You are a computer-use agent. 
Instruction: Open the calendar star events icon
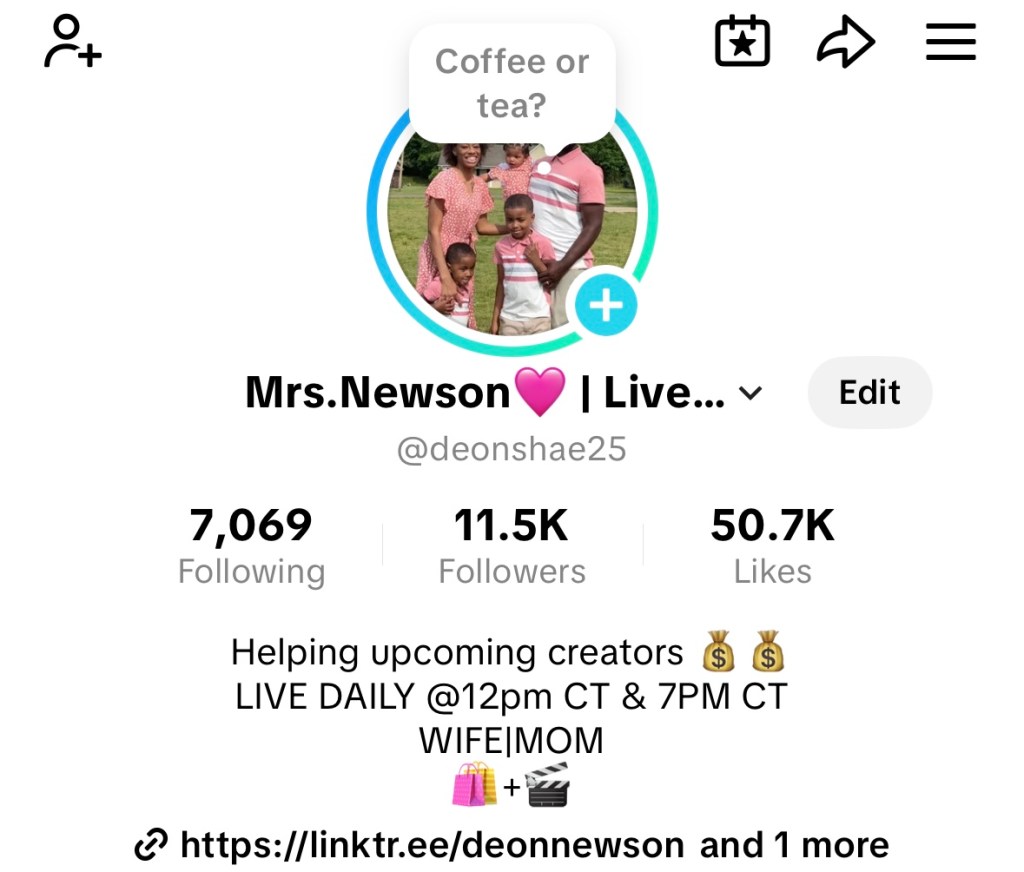point(742,42)
